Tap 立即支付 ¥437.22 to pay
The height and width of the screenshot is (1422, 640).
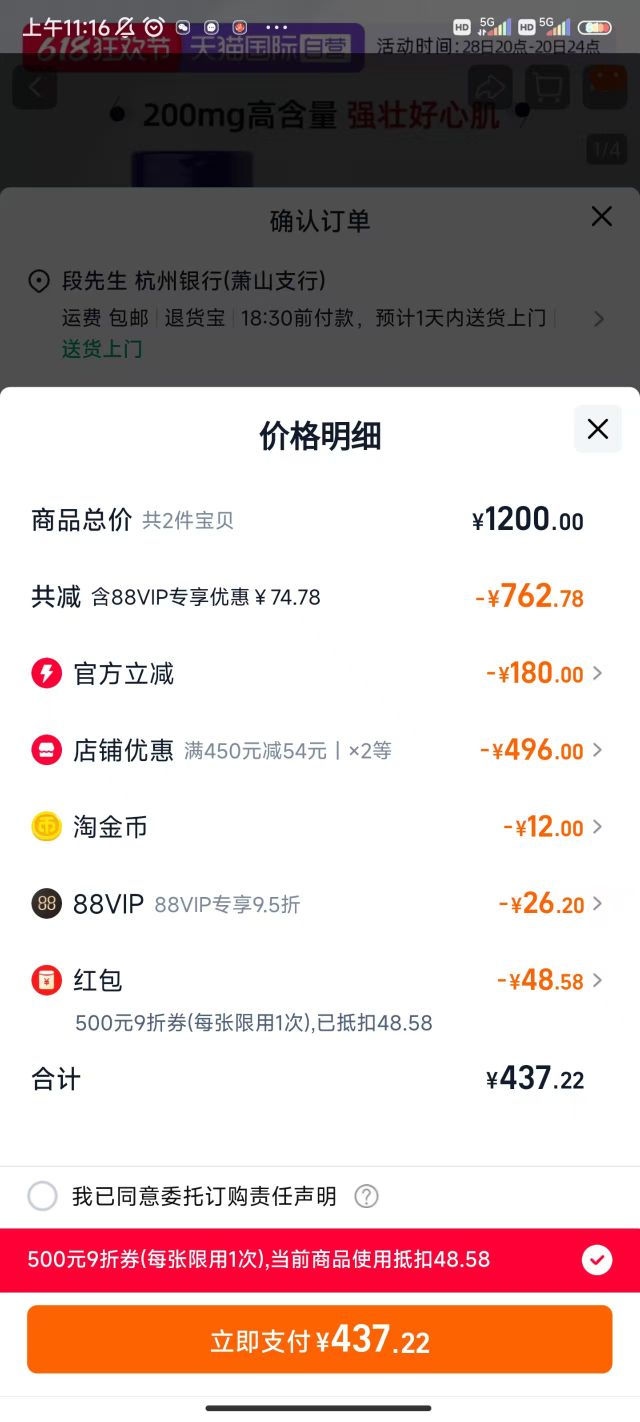(319, 1339)
